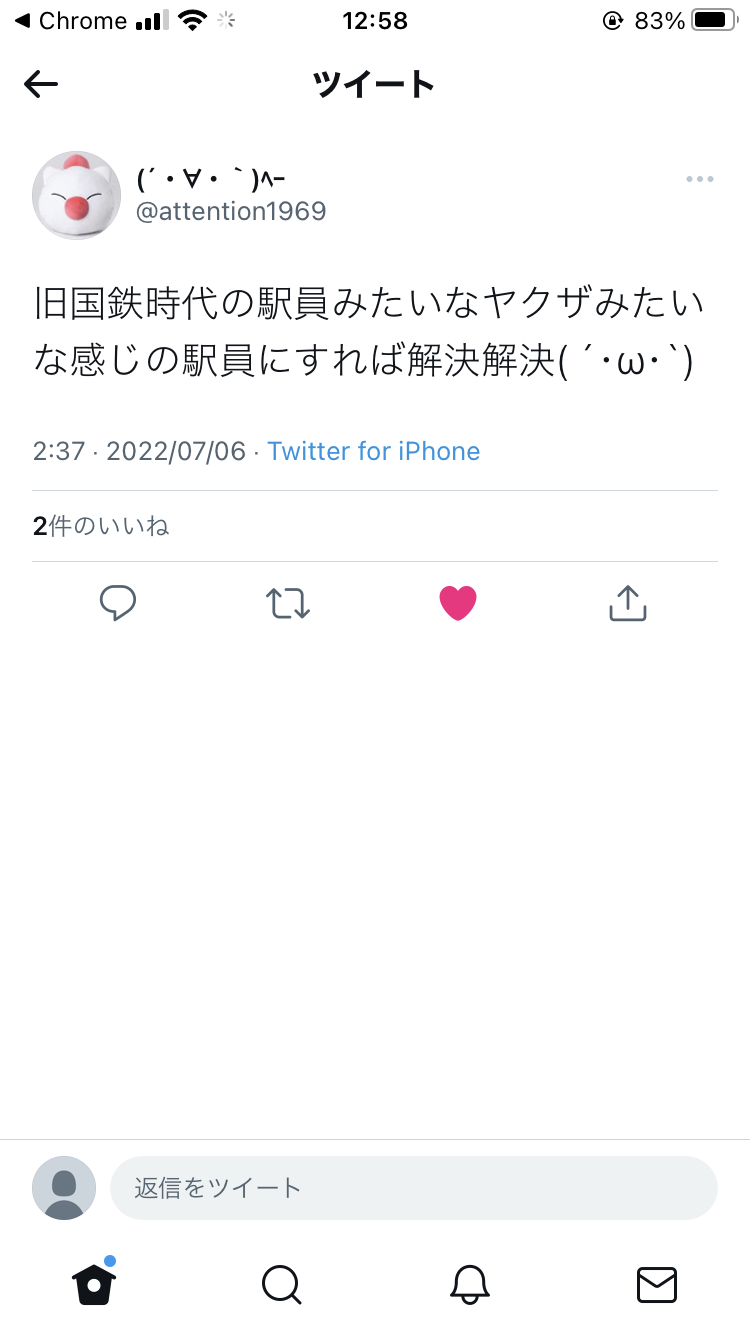Return to Chrome via the status bar
The image size is (750, 1334).
pos(70,21)
